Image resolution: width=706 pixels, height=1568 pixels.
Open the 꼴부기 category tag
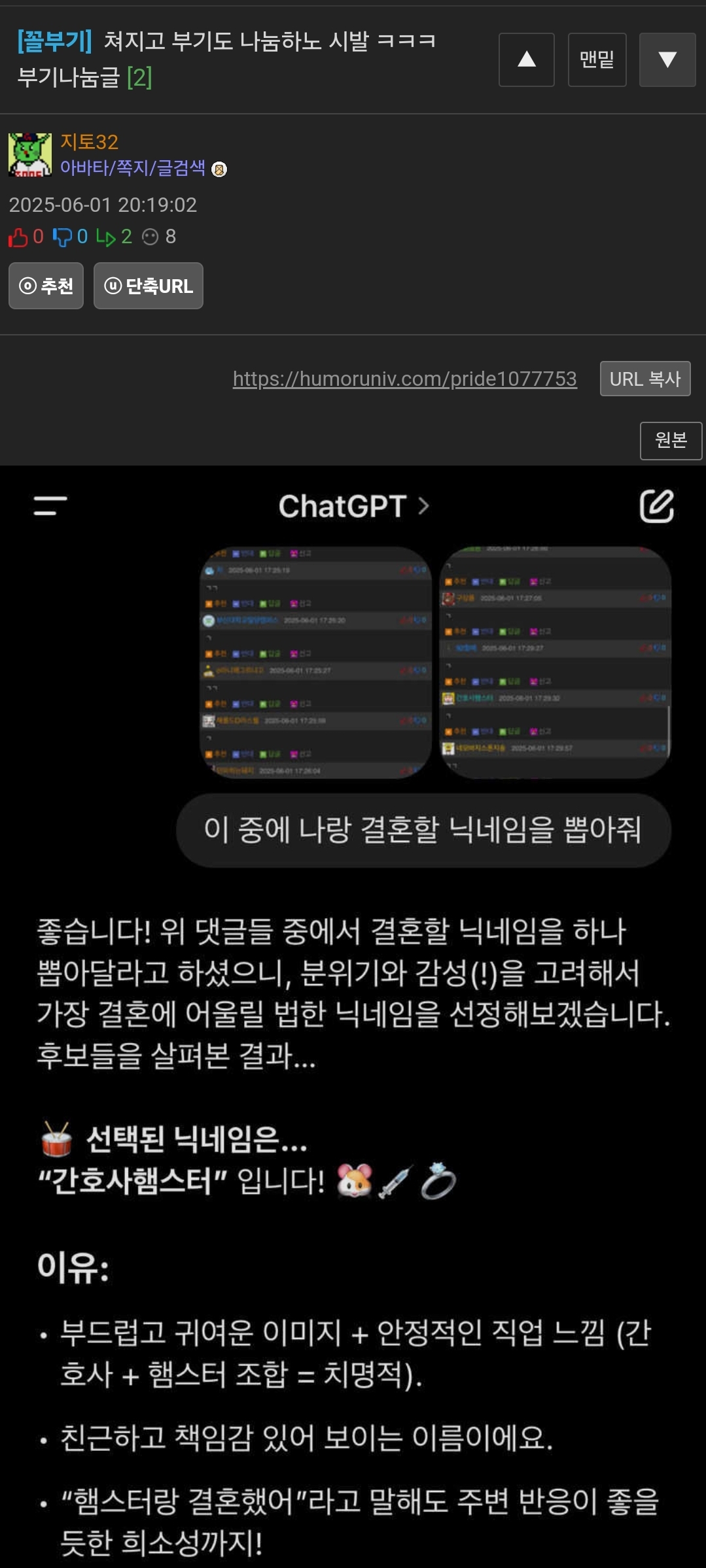pos(55,41)
